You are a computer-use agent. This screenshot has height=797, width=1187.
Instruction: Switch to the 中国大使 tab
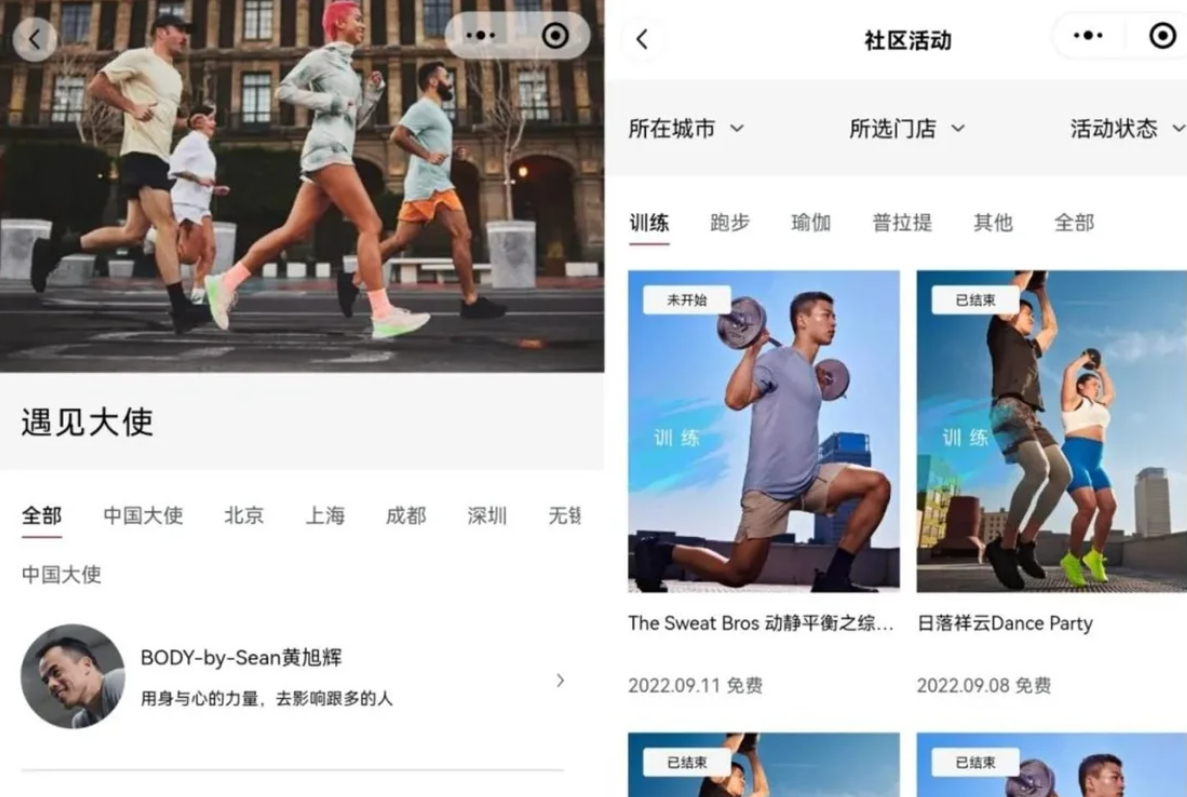(143, 516)
